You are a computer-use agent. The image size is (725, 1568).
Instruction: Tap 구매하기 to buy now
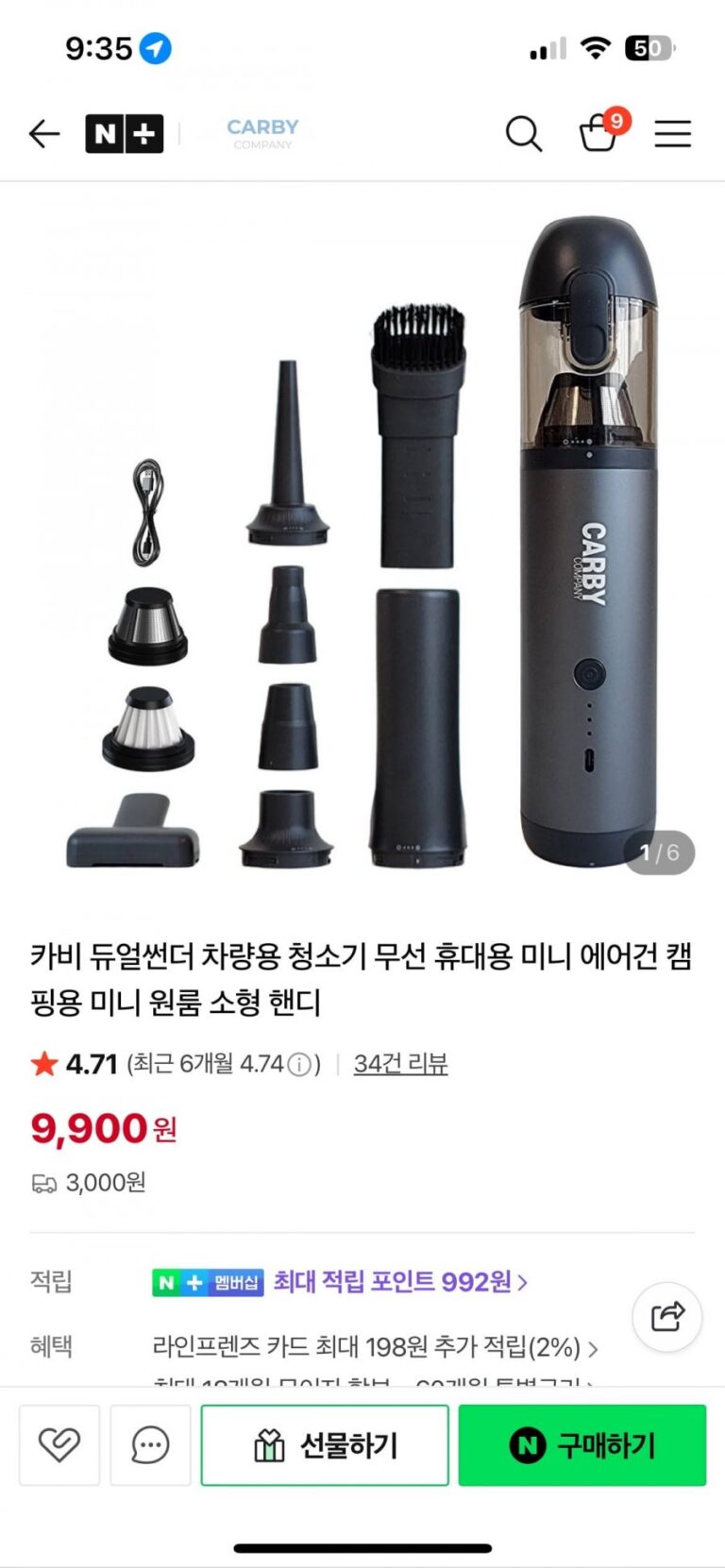pos(582,1445)
